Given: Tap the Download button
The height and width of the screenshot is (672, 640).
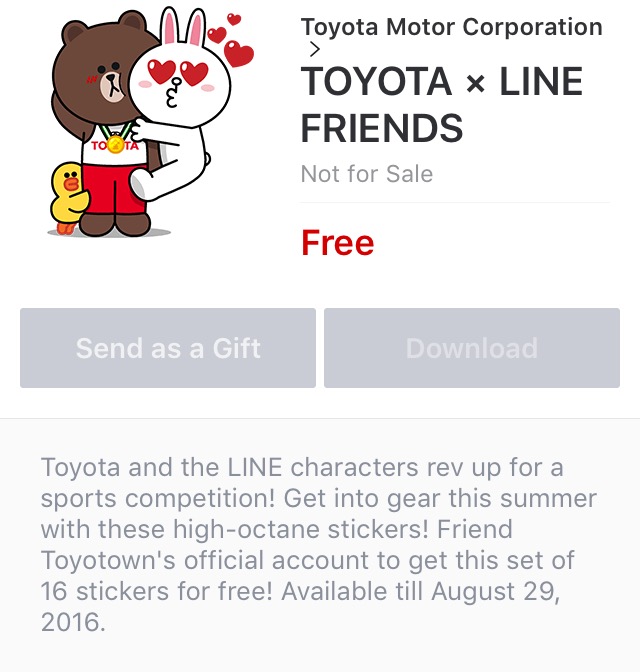Looking at the screenshot, I should [x=472, y=348].
